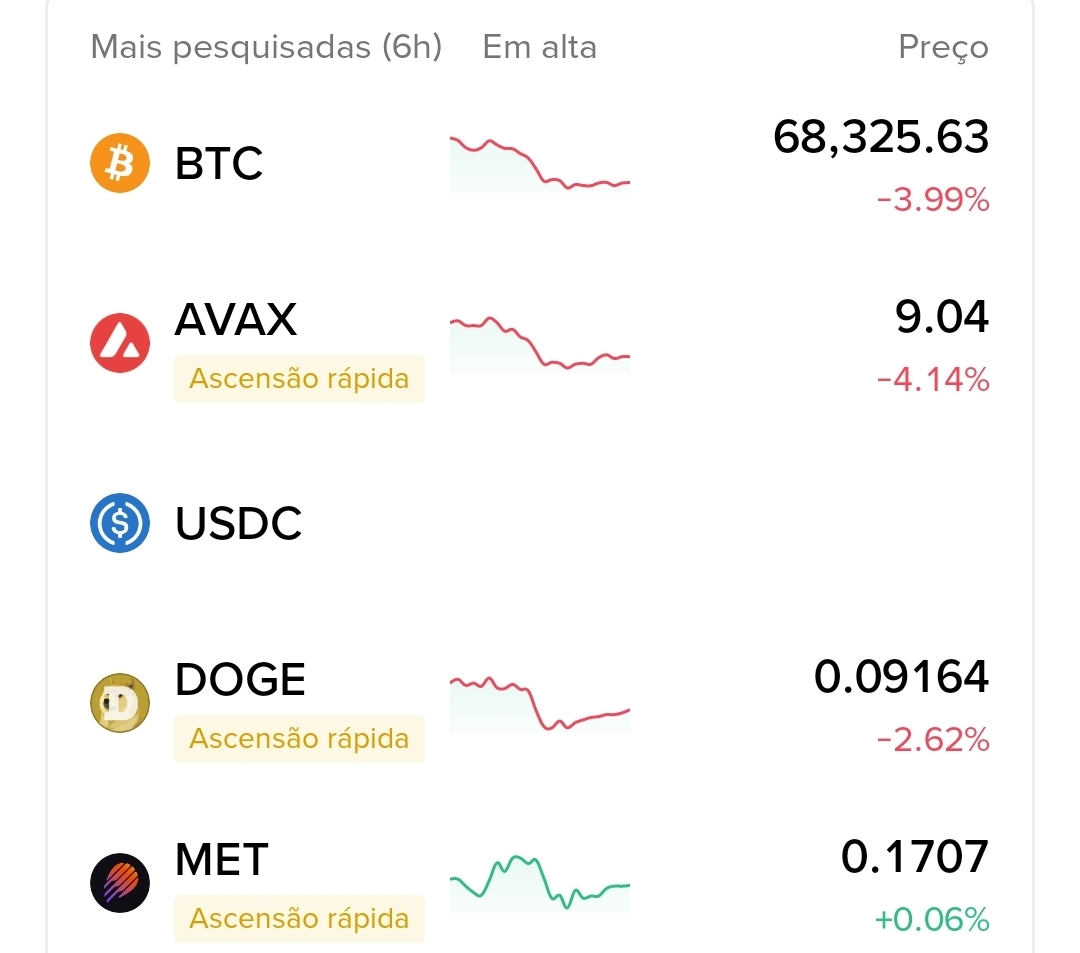Viewport: 1080px width, 953px height.
Task: Open the BTC coin row
Action: coord(219,164)
